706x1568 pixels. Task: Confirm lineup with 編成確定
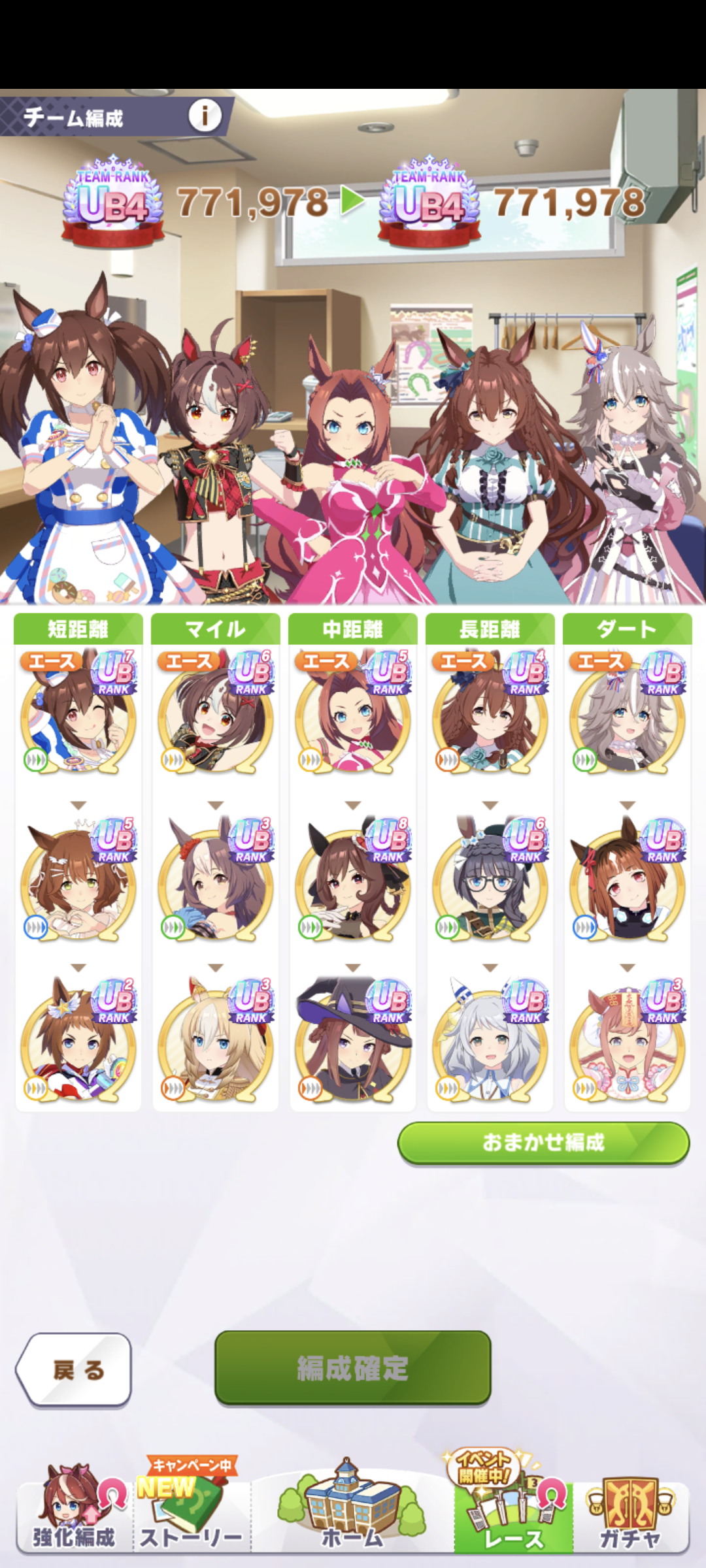coord(352,1367)
